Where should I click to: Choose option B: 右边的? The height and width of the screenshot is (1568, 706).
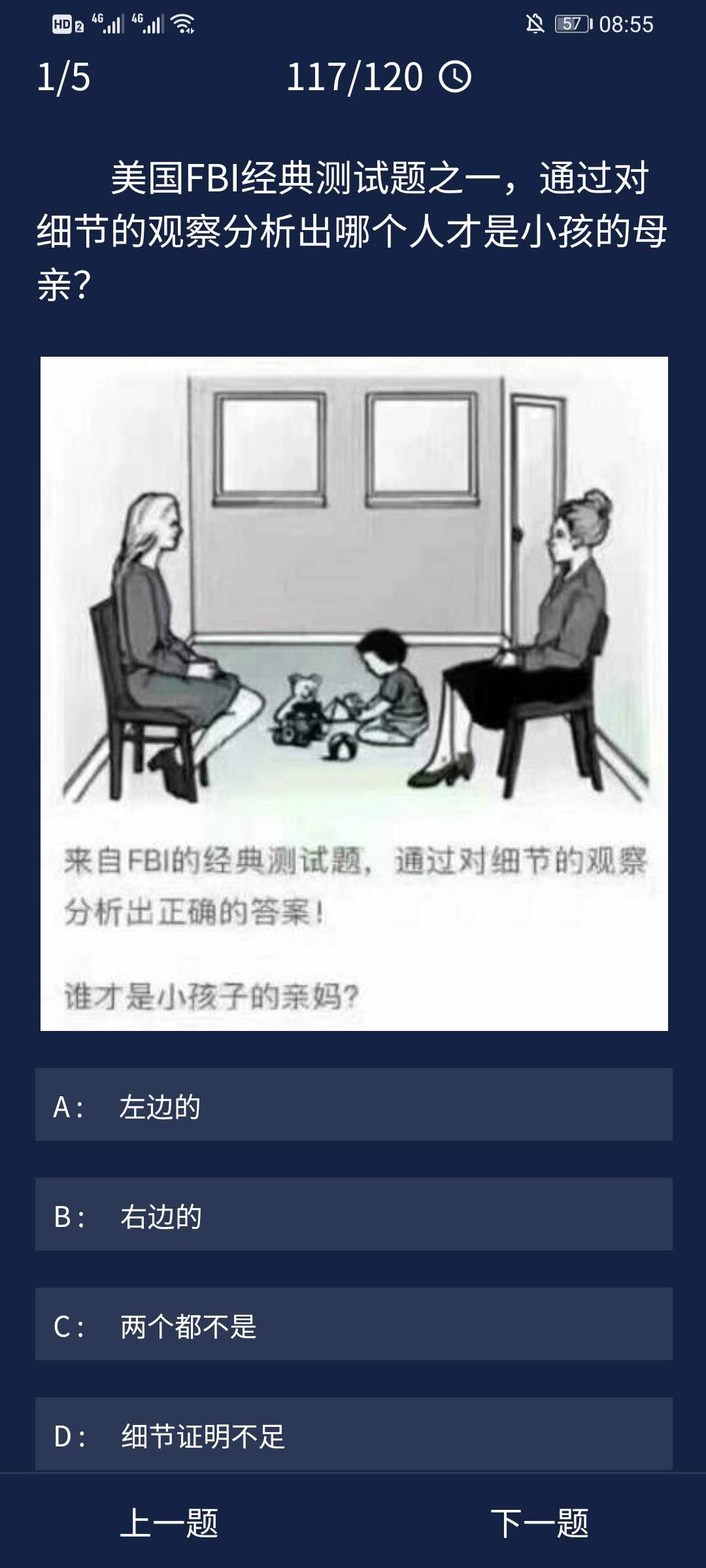[353, 1215]
